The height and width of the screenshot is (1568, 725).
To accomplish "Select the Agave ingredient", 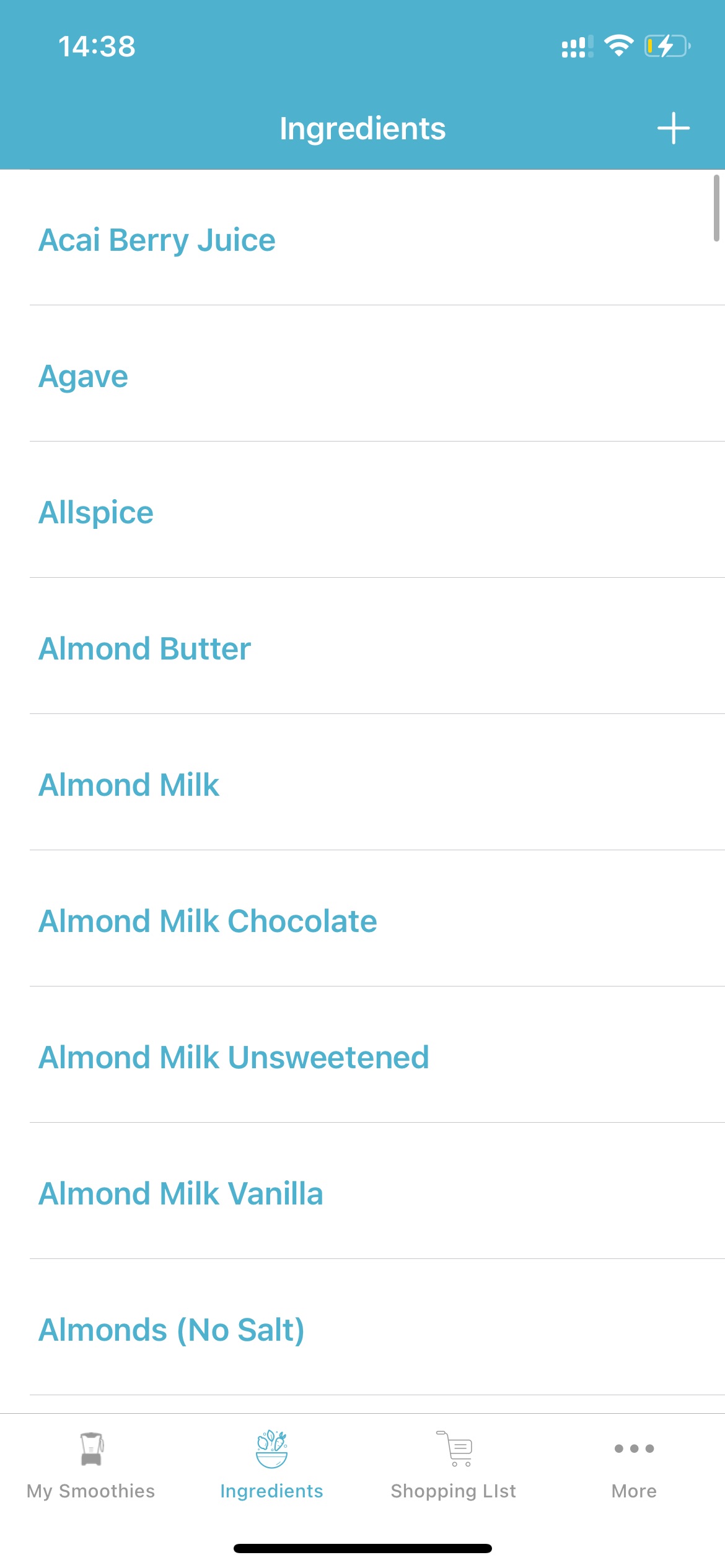I will (362, 373).
